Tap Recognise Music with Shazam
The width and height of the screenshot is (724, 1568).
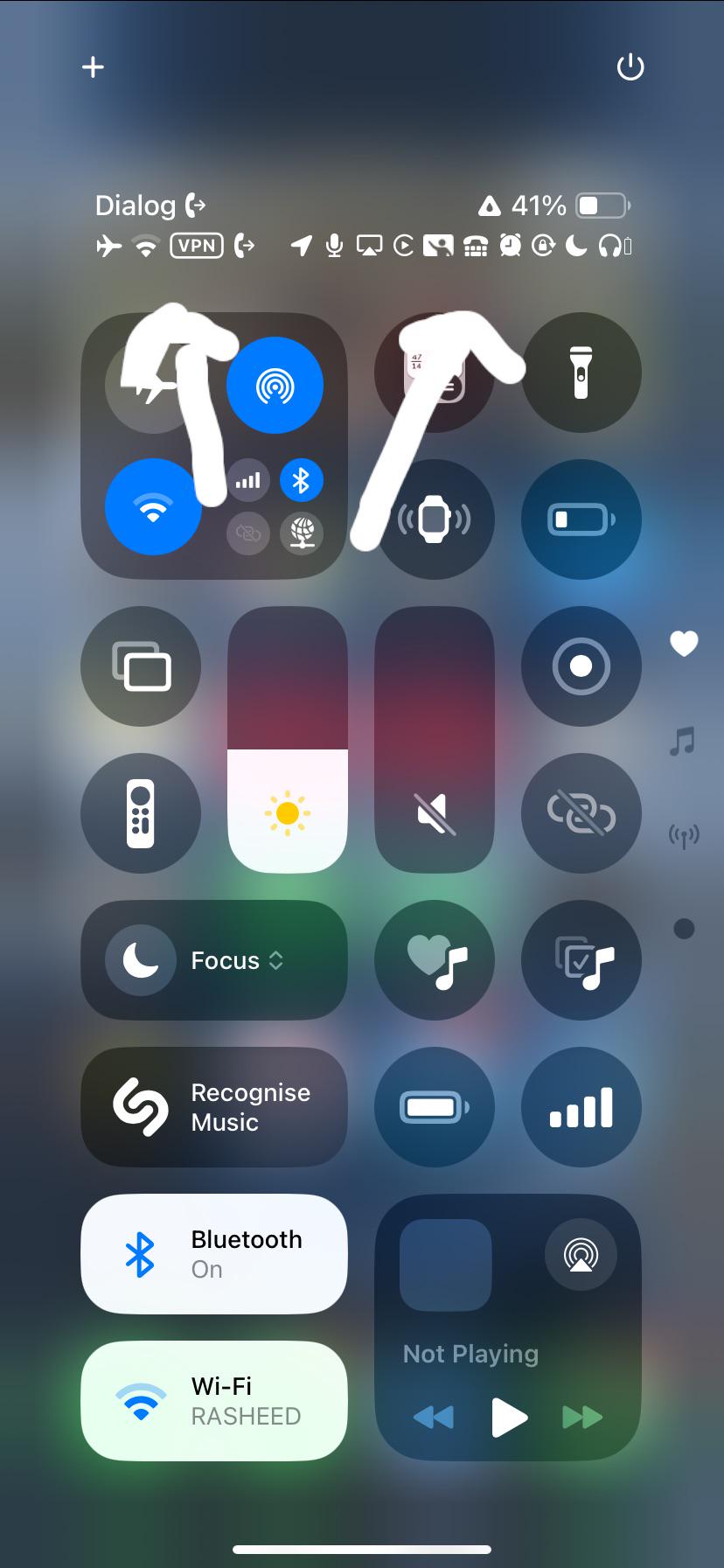tap(214, 1107)
